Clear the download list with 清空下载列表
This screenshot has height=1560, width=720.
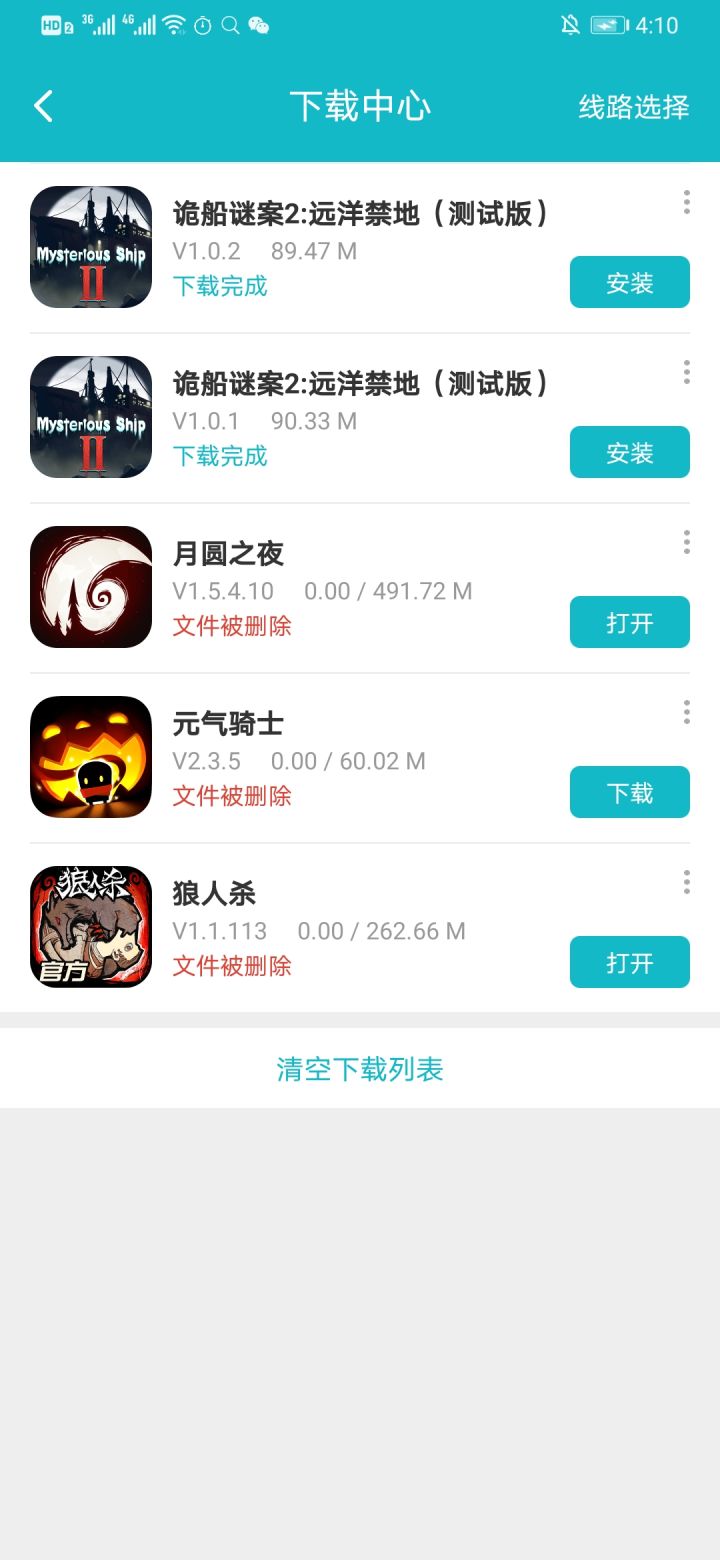click(x=360, y=1069)
